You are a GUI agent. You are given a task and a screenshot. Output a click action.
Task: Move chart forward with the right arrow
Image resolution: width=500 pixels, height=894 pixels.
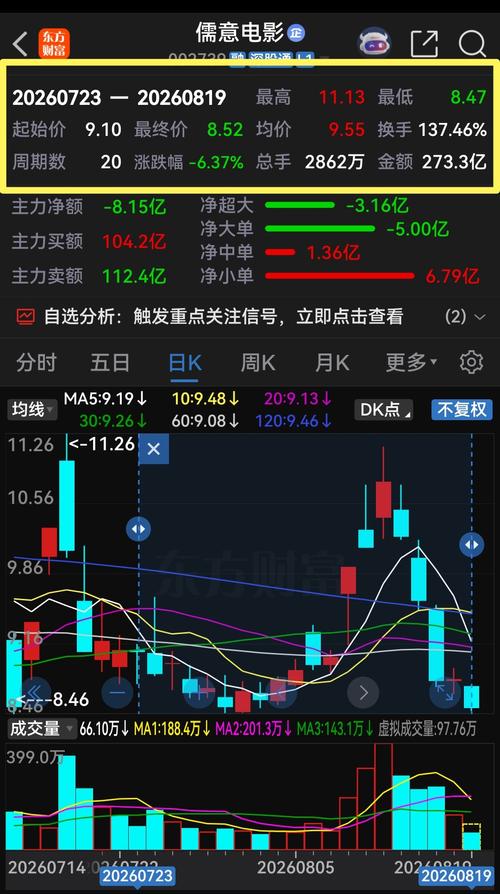363,693
